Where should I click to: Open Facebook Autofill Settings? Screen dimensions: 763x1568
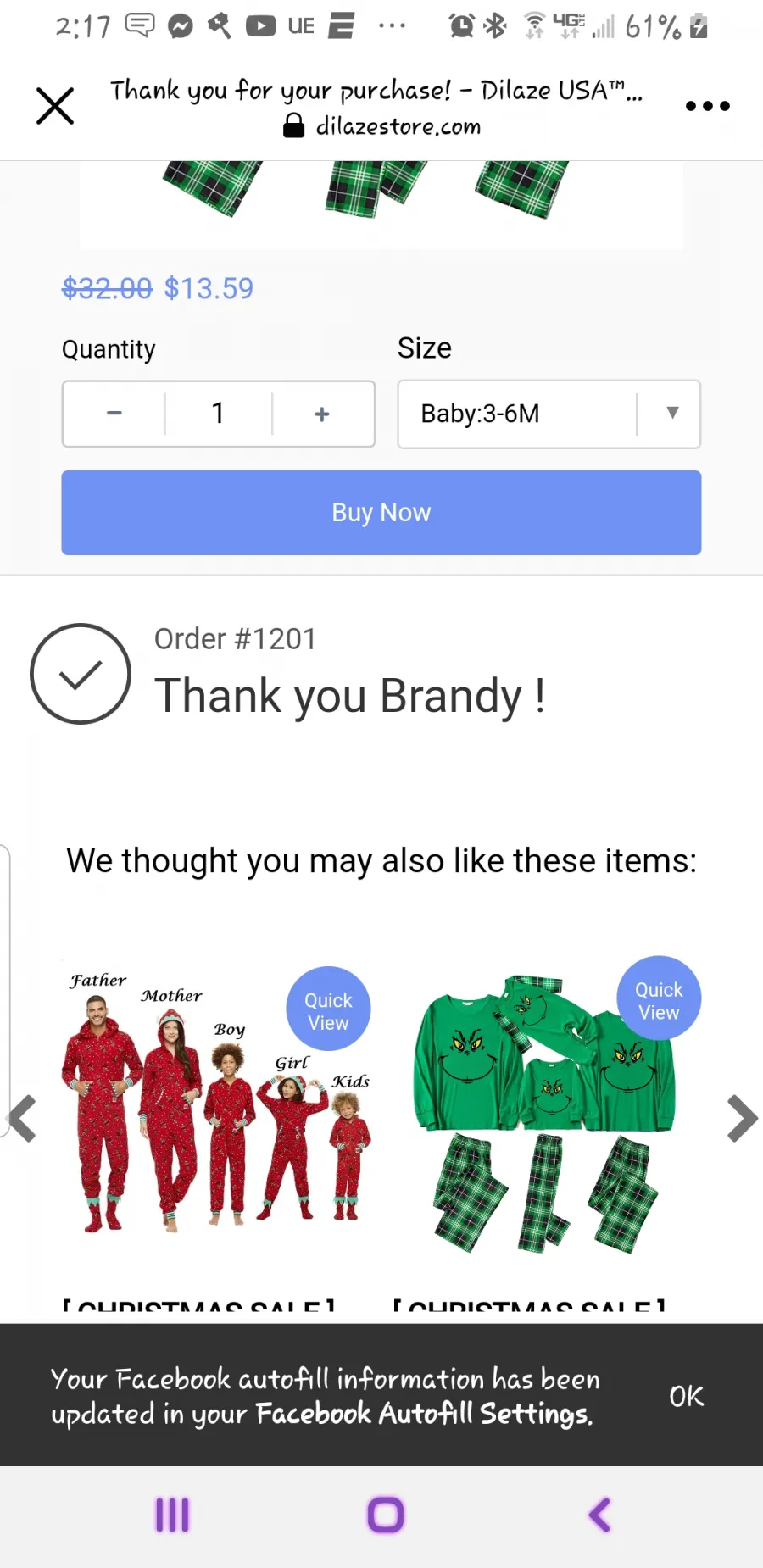pos(424,1414)
